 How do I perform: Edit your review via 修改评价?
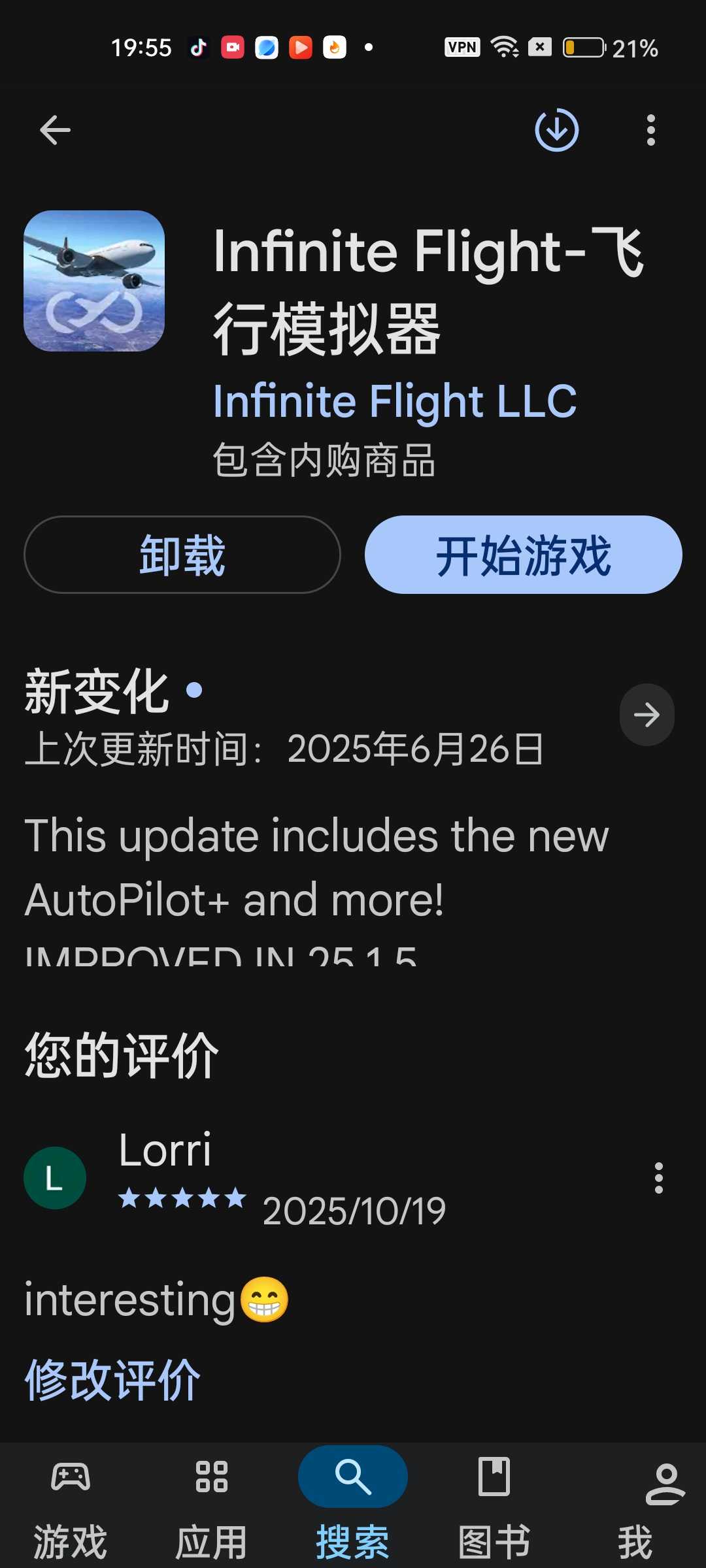pyautogui.click(x=112, y=1379)
